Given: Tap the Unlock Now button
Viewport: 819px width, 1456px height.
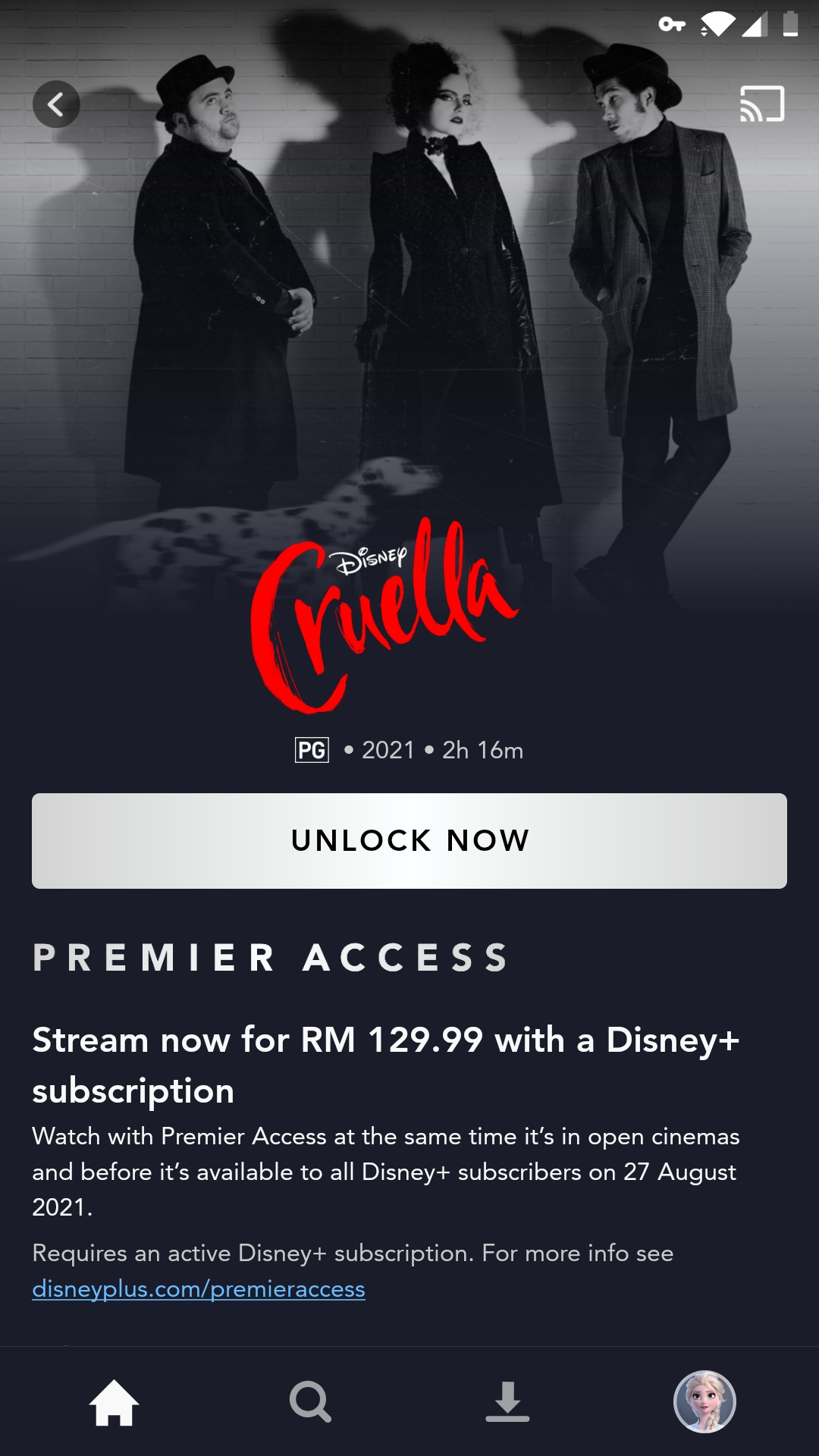Looking at the screenshot, I should click(409, 840).
